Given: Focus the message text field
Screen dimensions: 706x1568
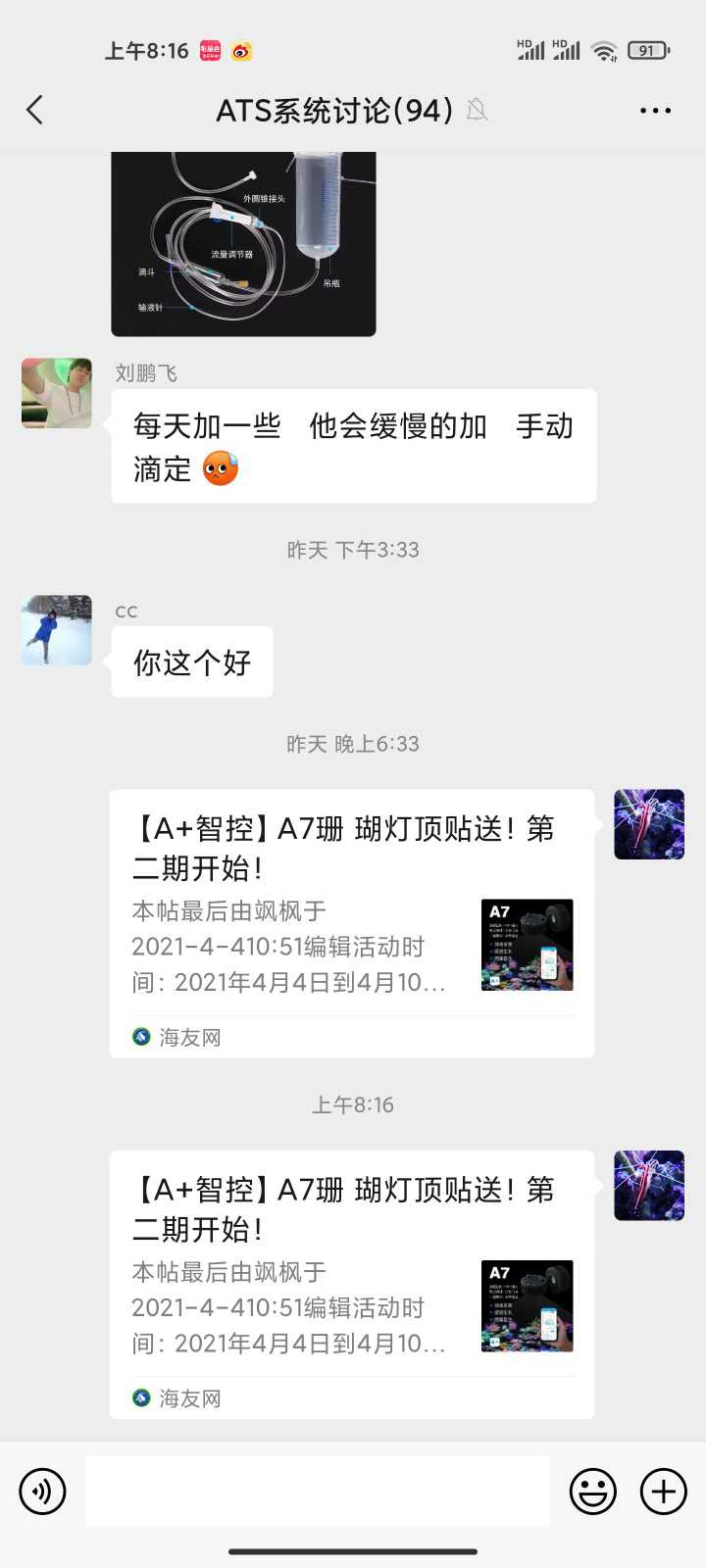Looking at the screenshot, I should (318, 1491).
